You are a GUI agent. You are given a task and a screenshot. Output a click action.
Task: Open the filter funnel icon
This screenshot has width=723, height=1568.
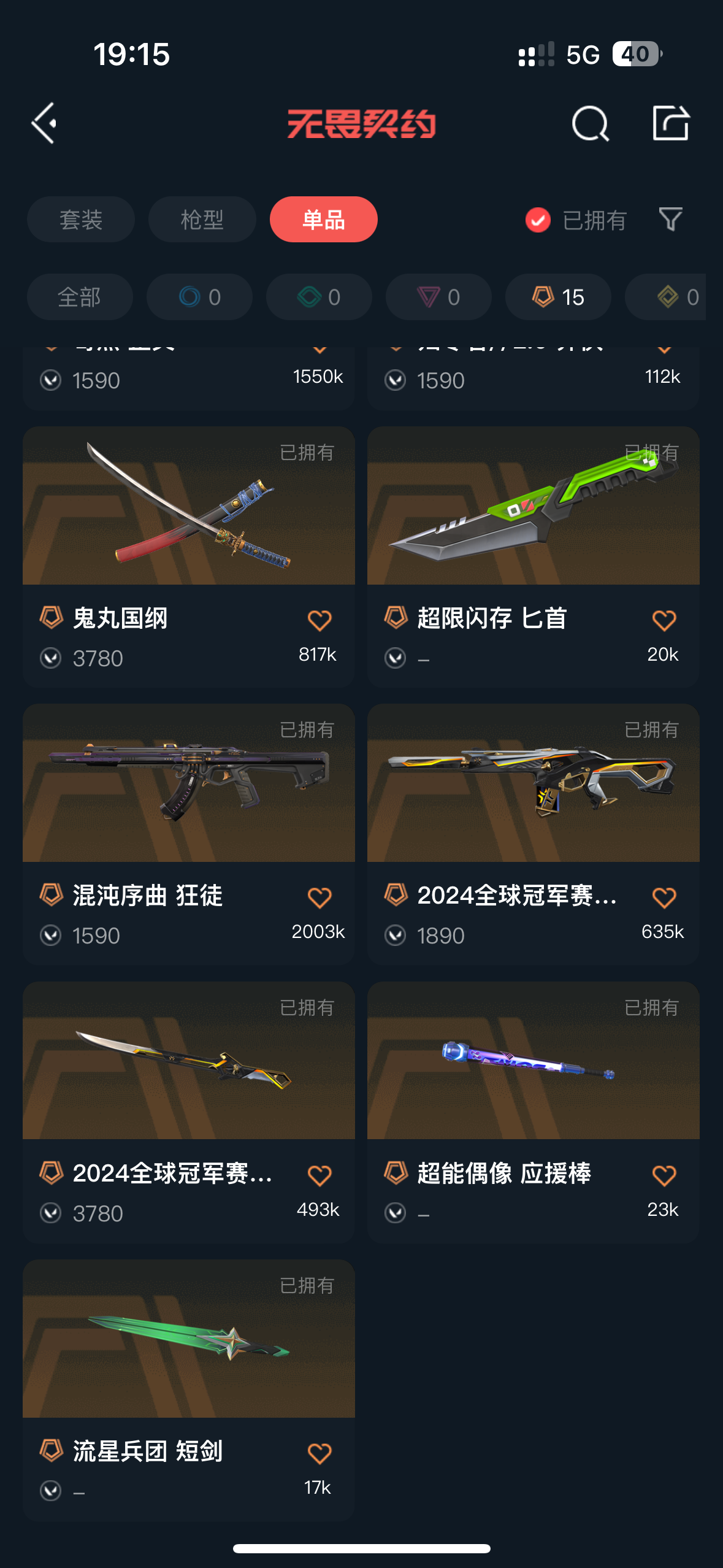670,220
